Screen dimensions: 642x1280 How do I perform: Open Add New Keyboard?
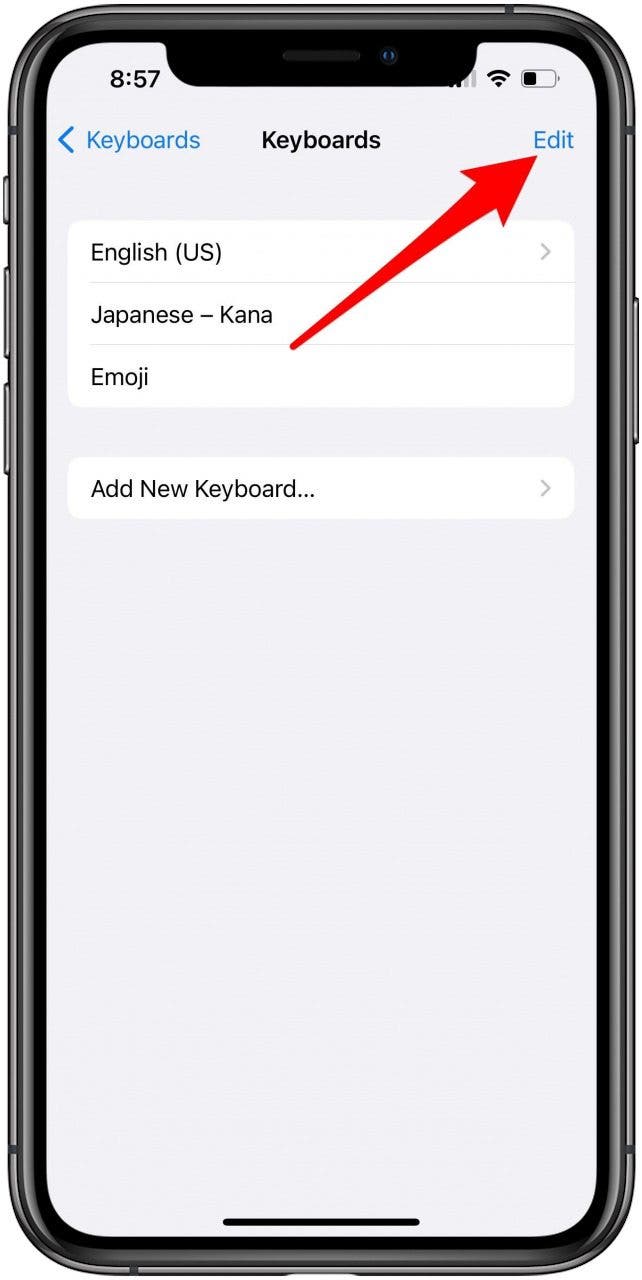[x=321, y=488]
